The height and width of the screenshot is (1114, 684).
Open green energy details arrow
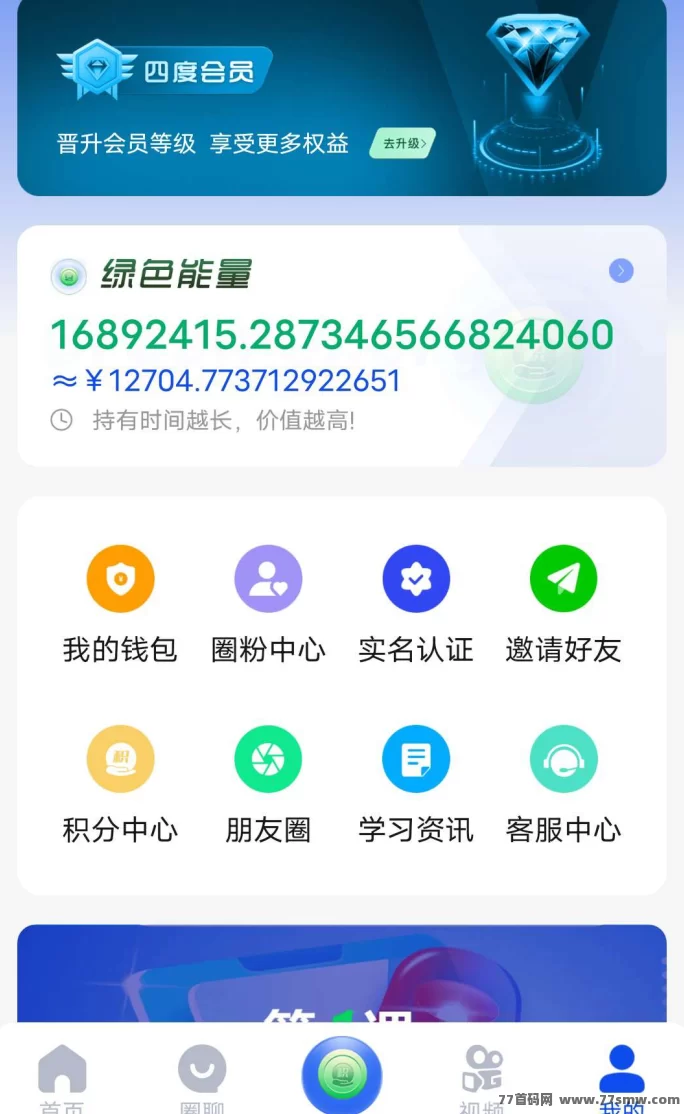coord(621,271)
